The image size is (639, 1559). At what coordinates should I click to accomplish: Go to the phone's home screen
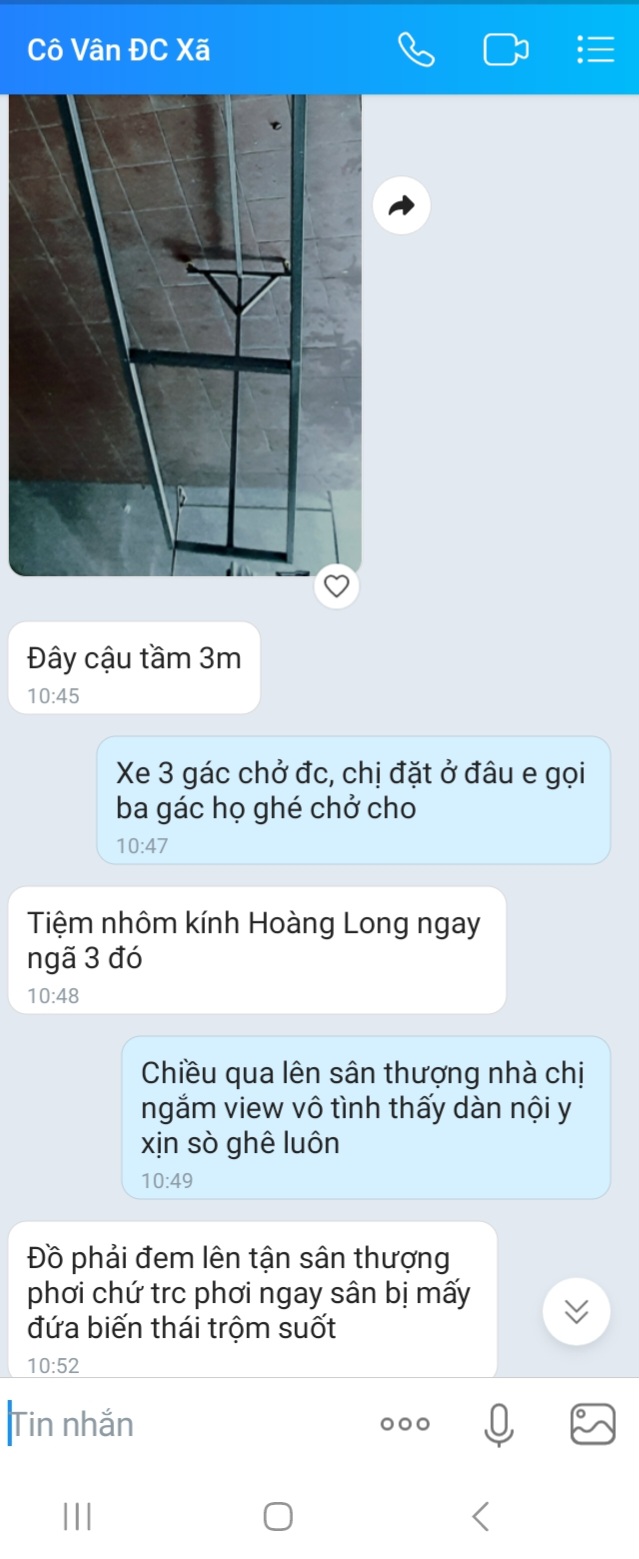coord(278,1517)
